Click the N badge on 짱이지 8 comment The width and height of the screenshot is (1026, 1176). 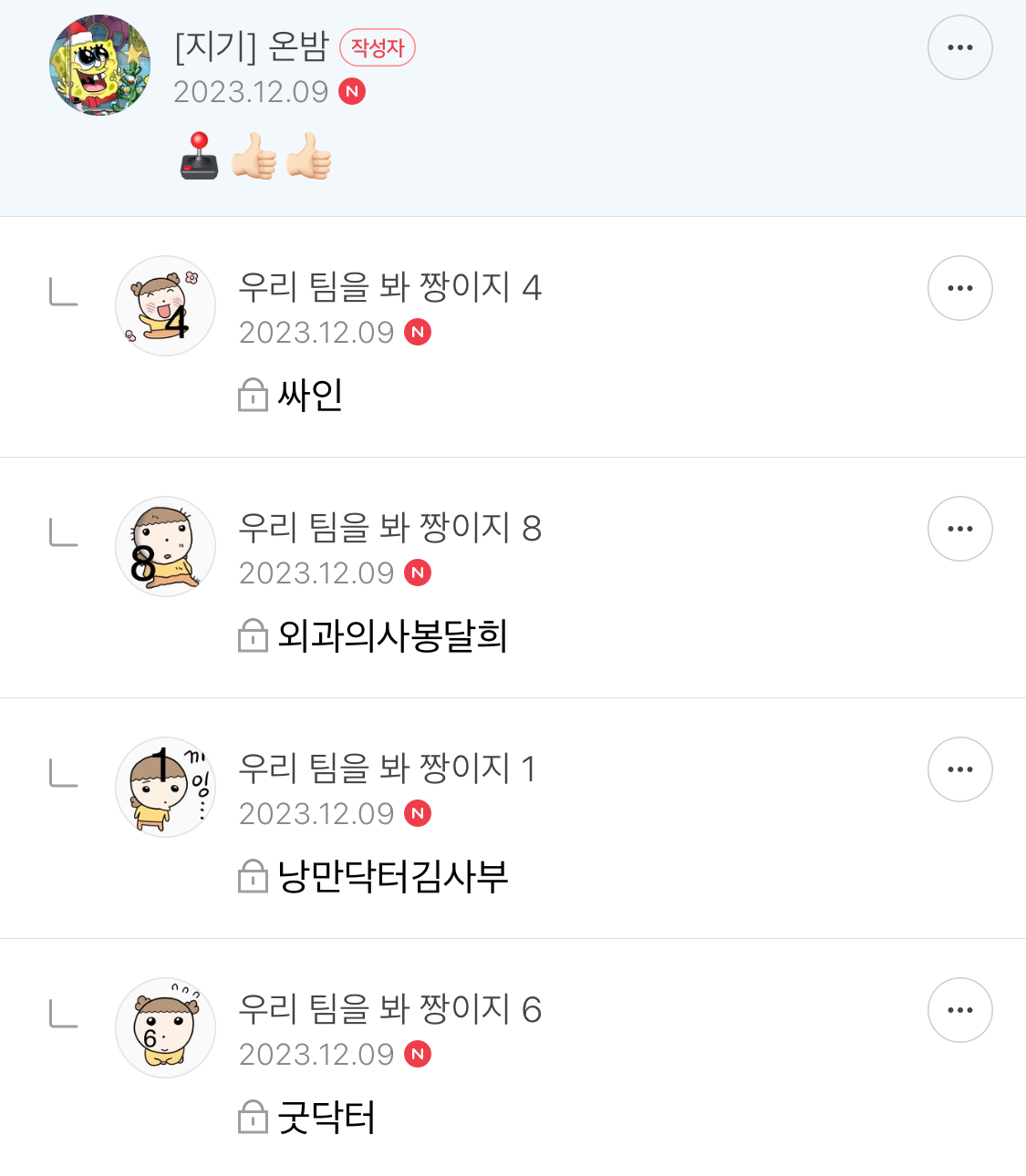tap(418, 573)
